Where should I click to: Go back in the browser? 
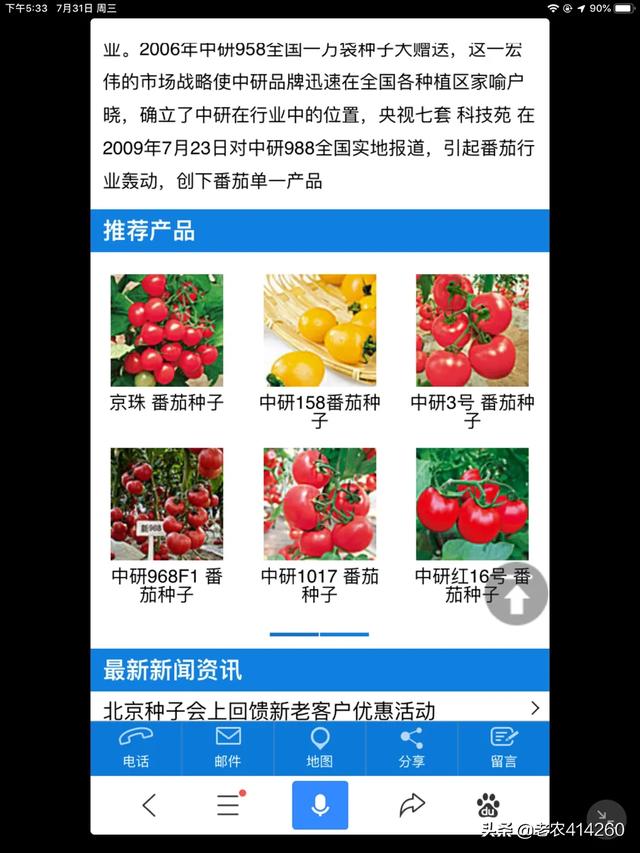coord(149,805)
